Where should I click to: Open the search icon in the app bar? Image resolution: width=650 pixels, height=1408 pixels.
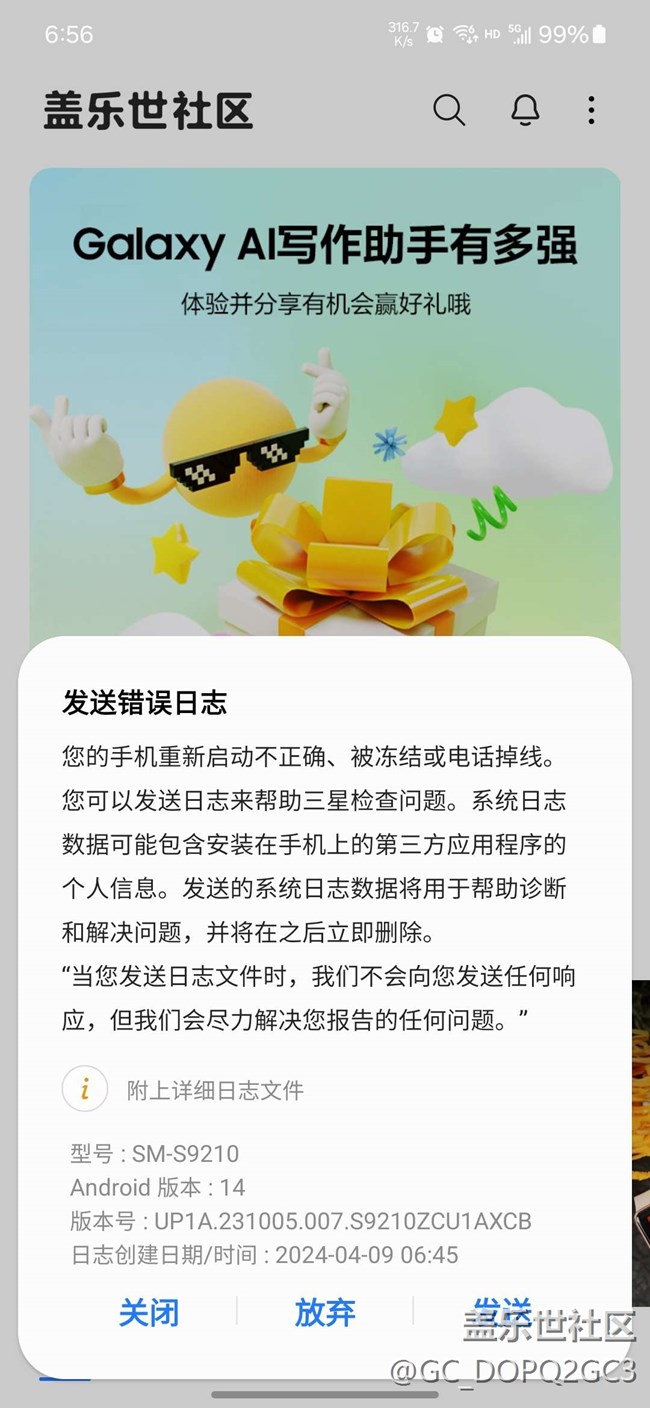449,110
